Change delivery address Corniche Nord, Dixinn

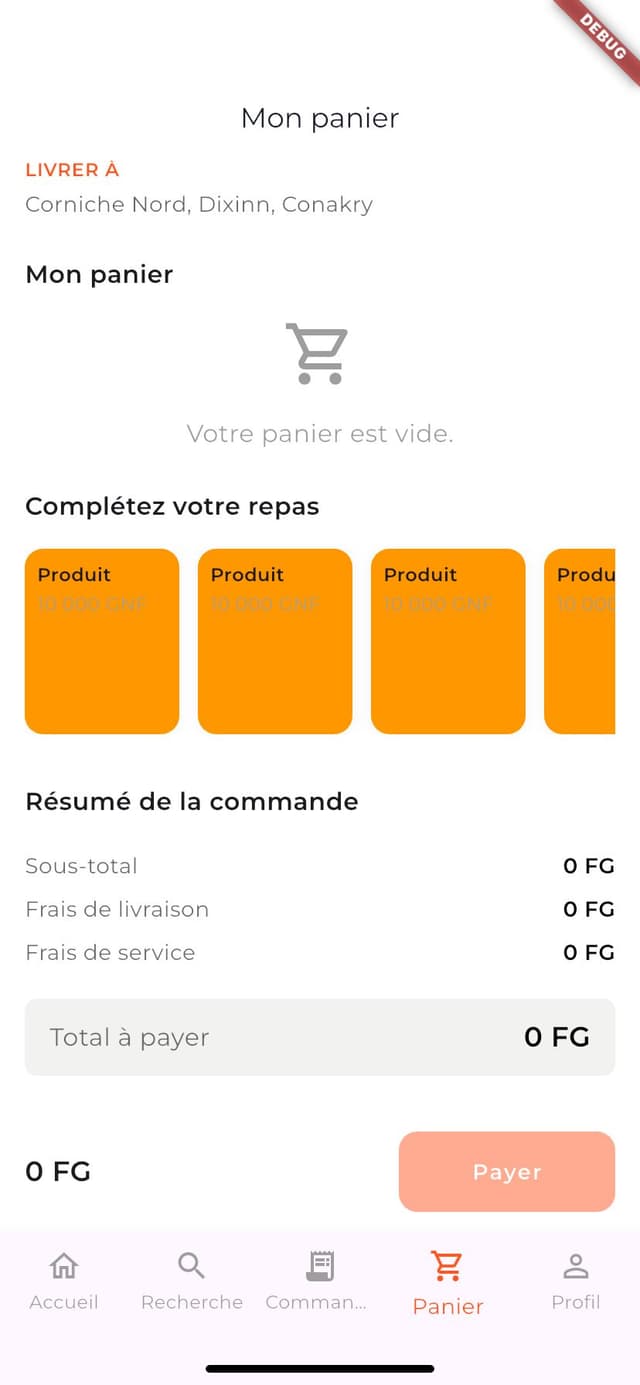point(199,204)
